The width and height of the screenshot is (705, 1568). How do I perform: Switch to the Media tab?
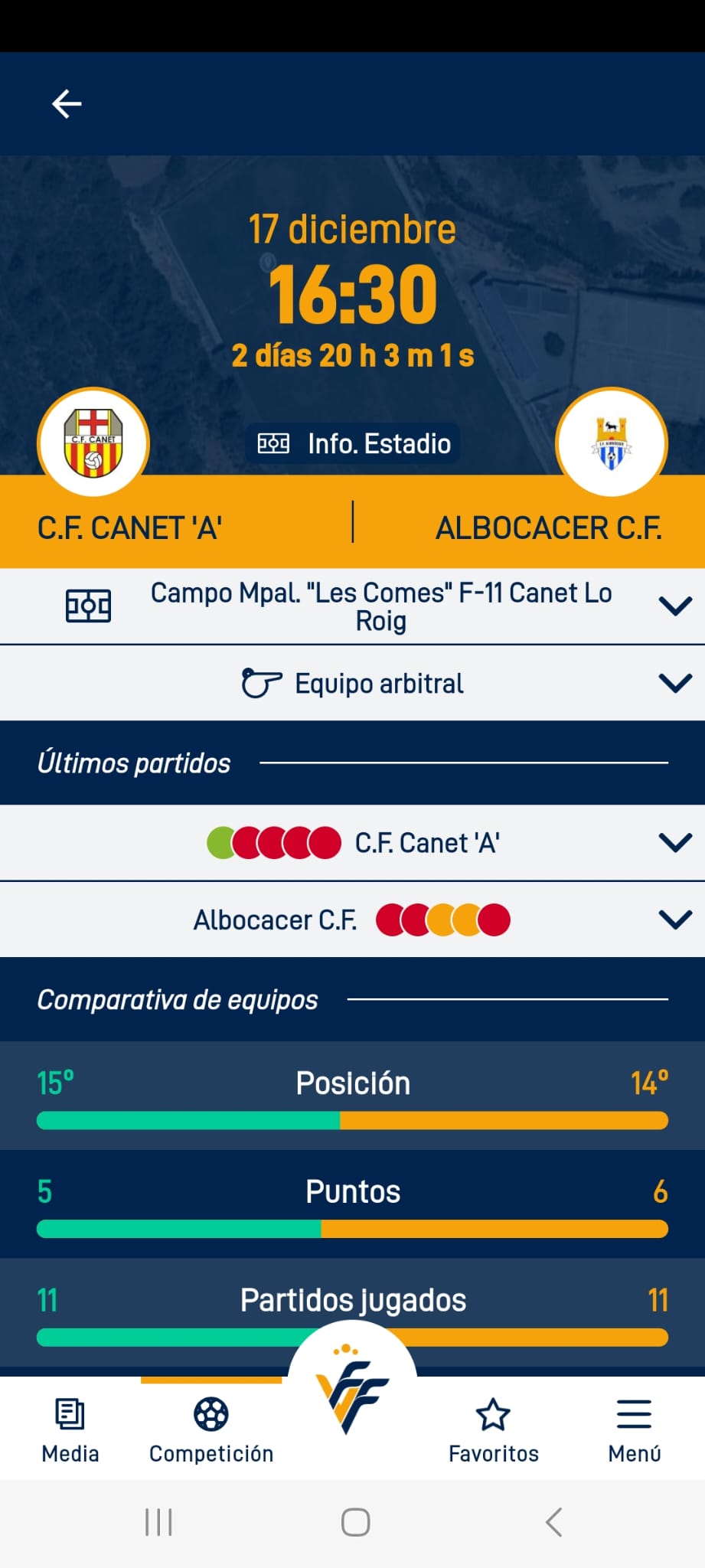tap(70, 1429)
